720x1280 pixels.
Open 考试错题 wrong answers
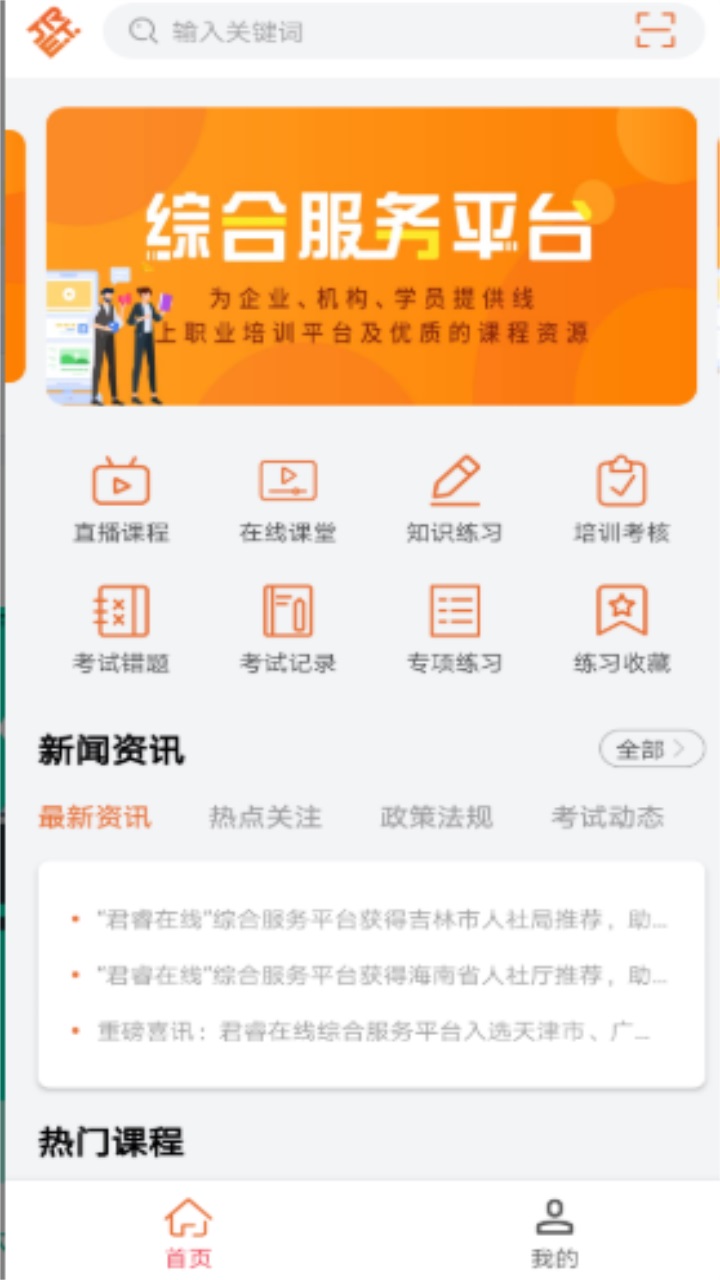[x=121, y=630]
